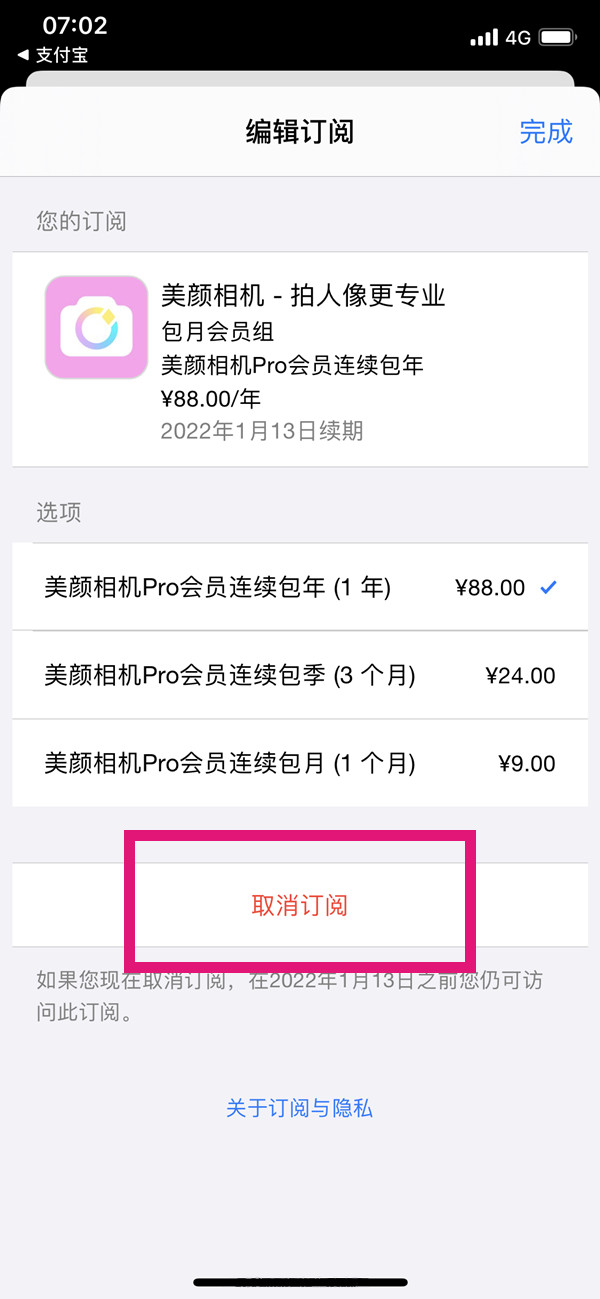Image resolution: width=600 pixels, height=1299 pixels.
Task: Return to 支付宝 via the status bar back link
Action: coord(54,56)
